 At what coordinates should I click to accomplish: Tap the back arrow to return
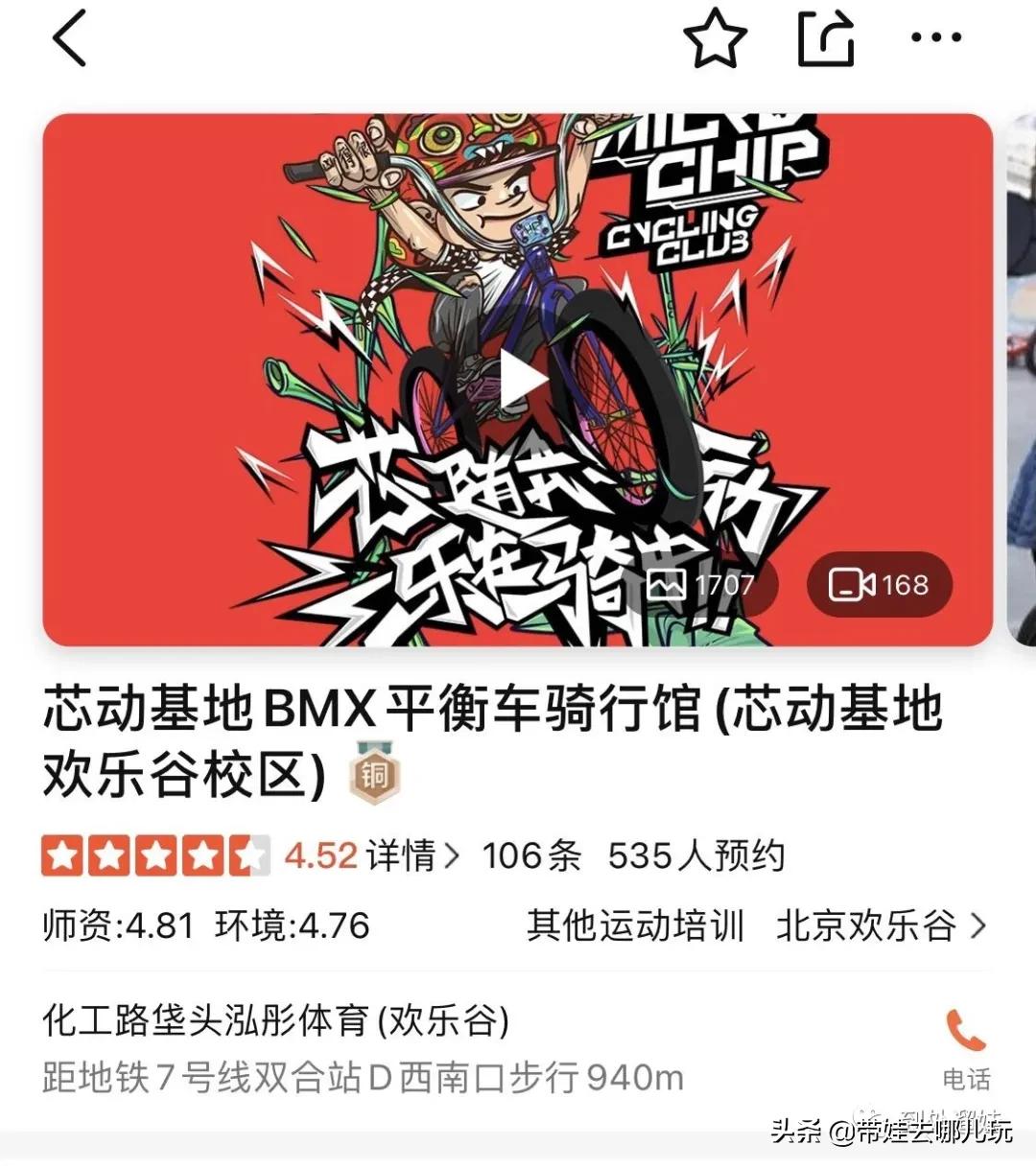pyautogui.click(x=69, y=38)
